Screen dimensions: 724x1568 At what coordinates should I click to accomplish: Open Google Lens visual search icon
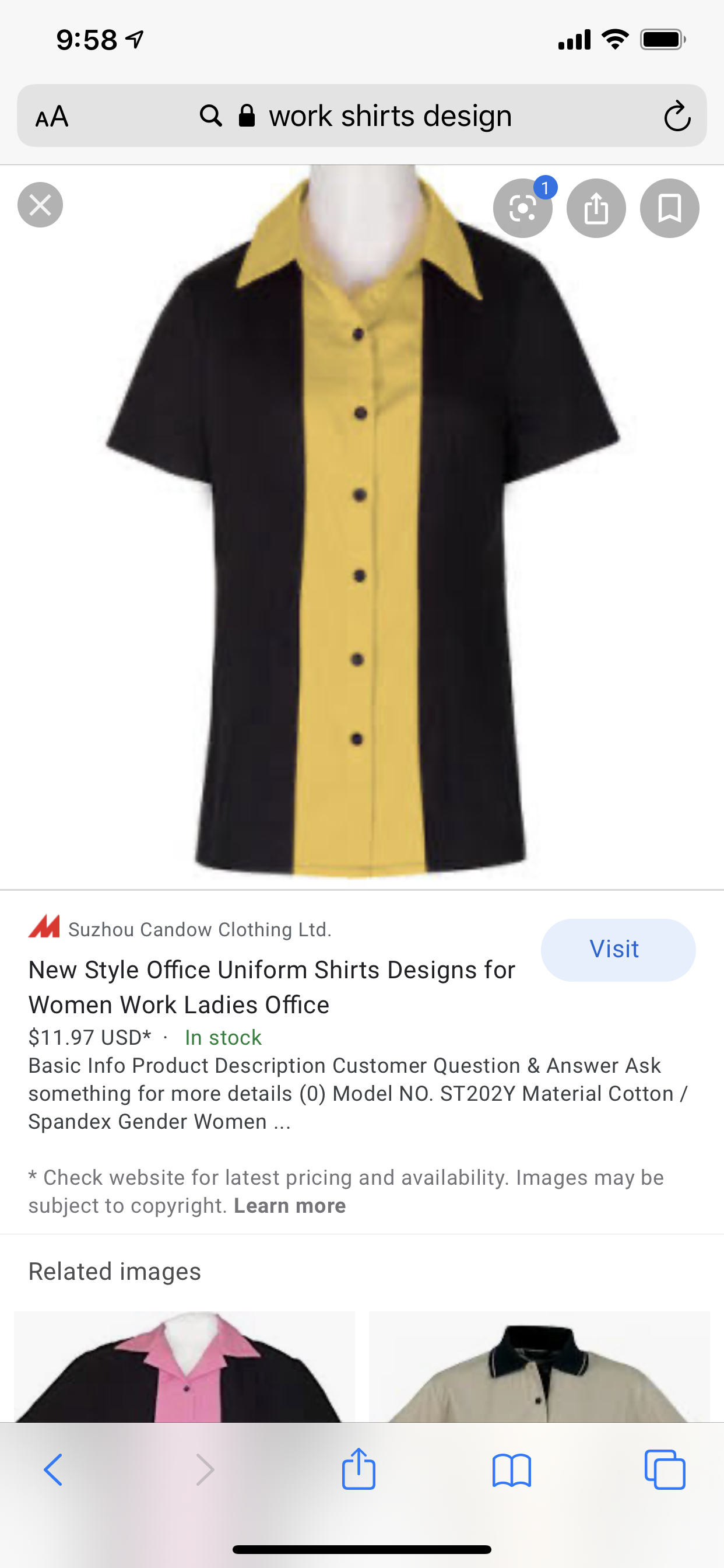[522, 208]
